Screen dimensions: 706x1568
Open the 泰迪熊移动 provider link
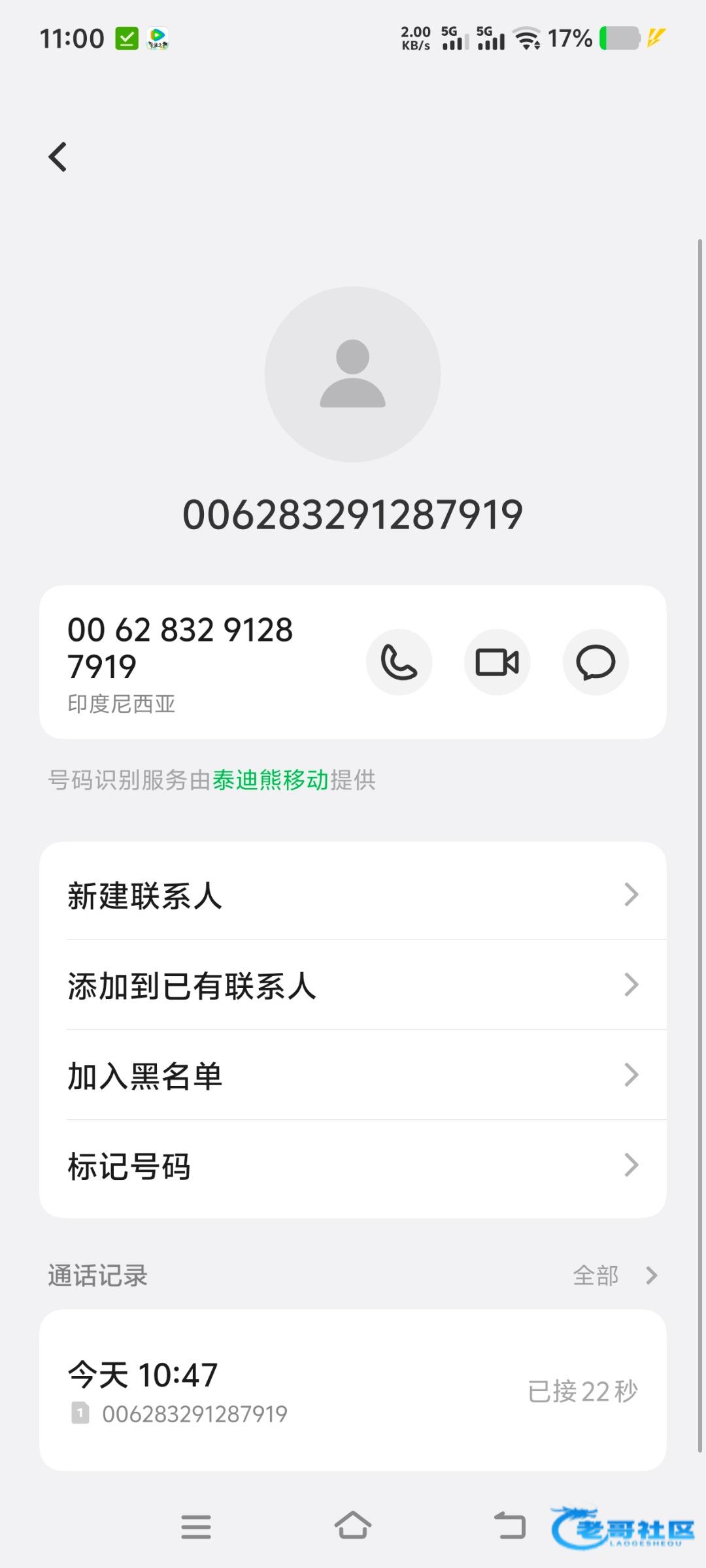pyautogui.click(x=270, y=780)
